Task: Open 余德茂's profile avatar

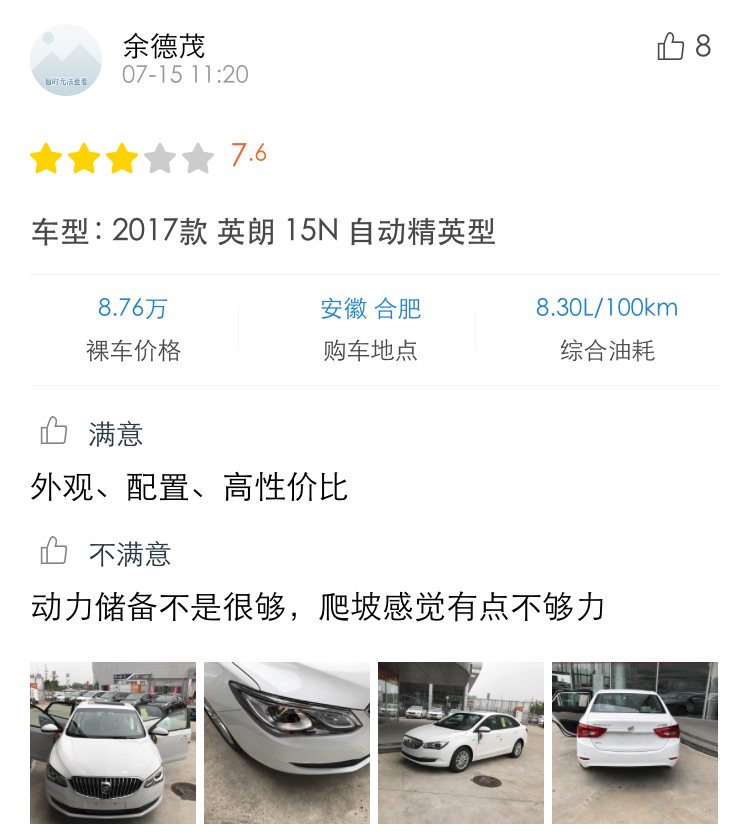Action: [x=66, y=60]
